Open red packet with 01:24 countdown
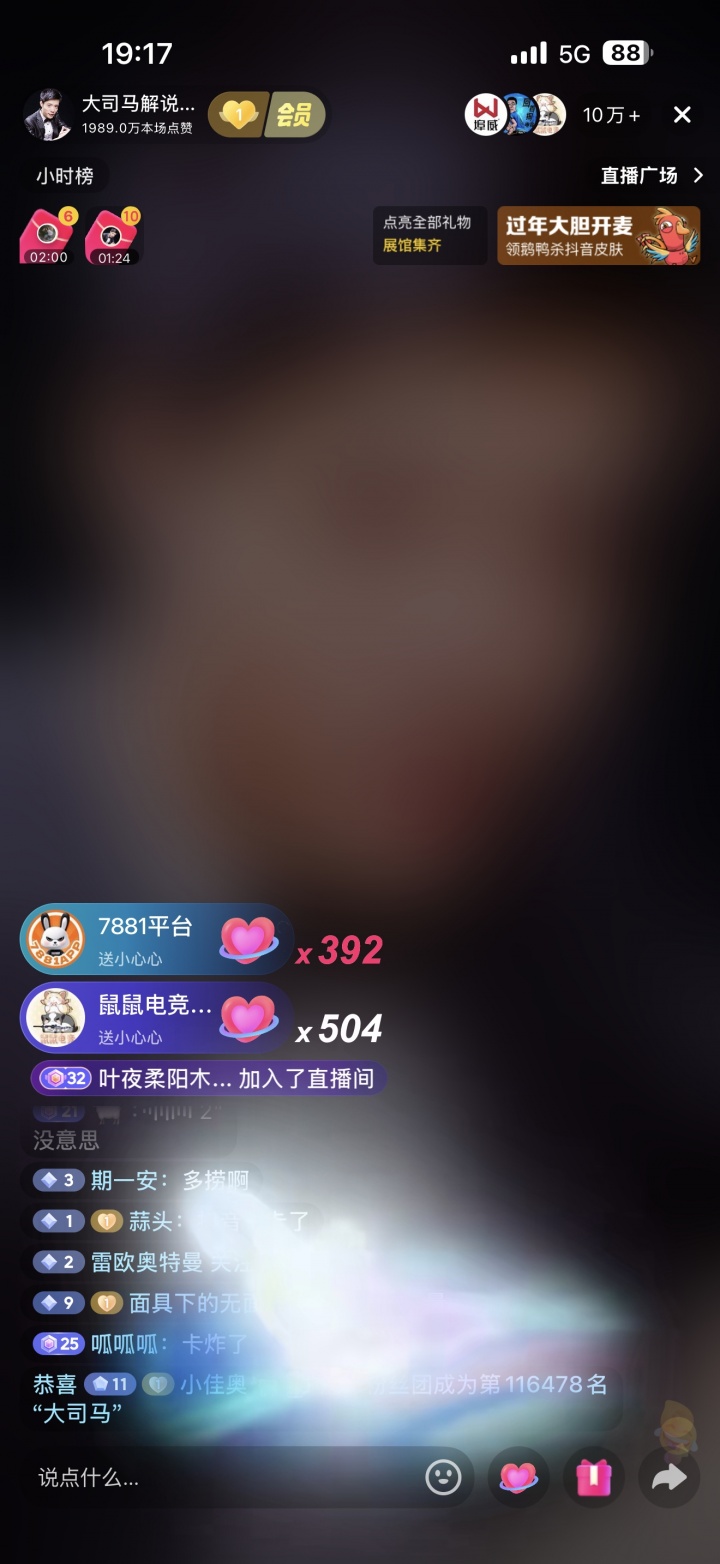 click(x=113, y=237)
